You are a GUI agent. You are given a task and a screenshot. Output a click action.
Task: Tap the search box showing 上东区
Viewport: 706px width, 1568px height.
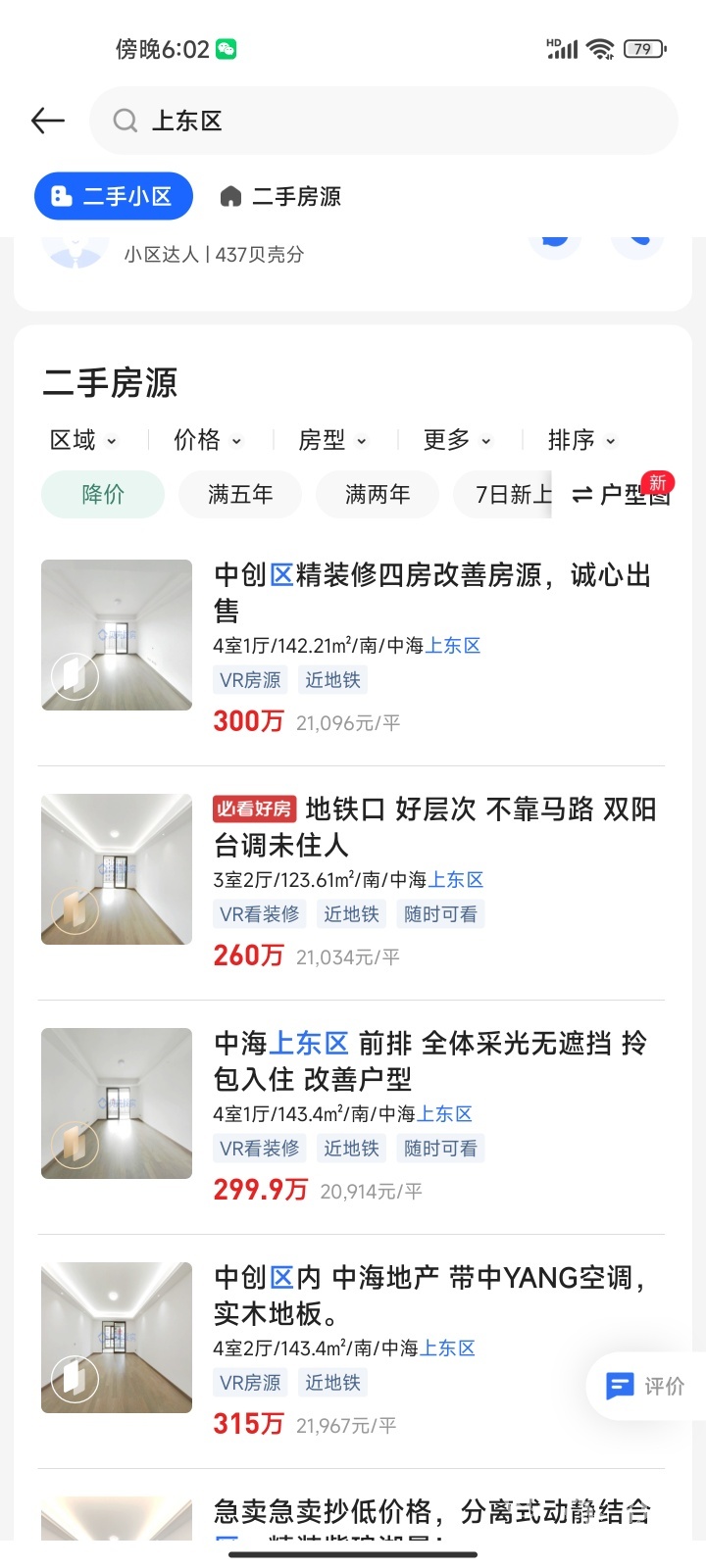[x=382, y=121]
